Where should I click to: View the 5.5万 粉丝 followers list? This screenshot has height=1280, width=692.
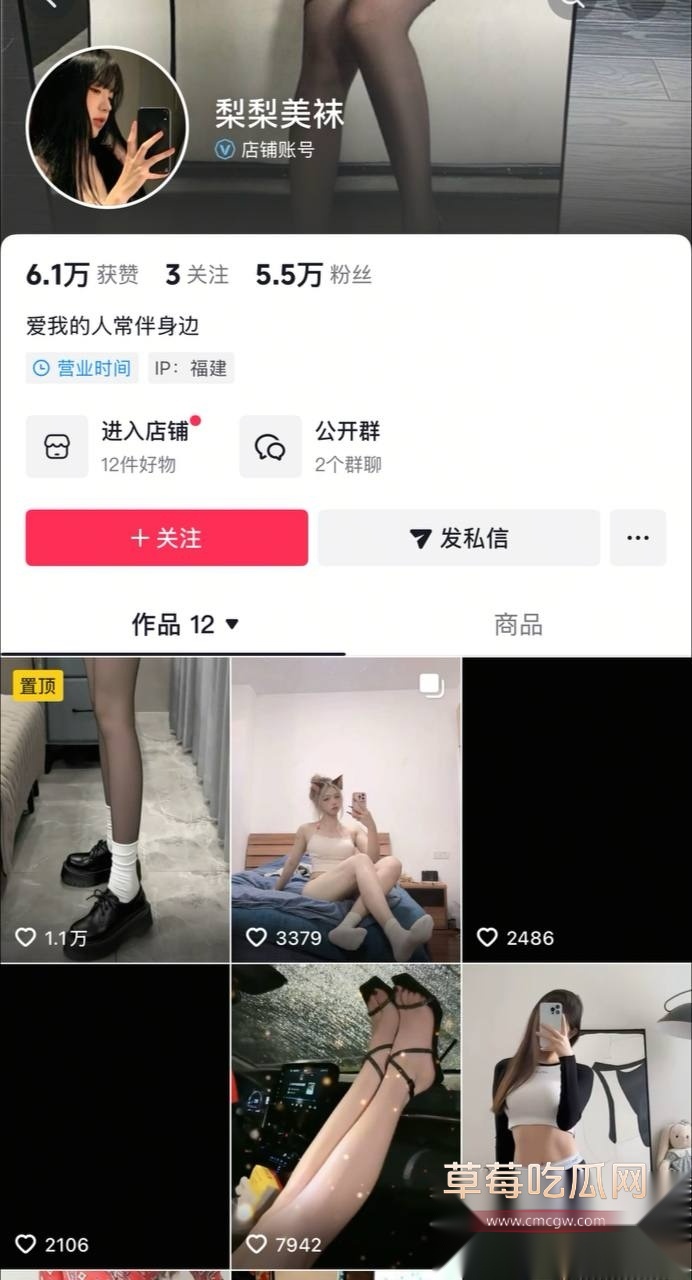point(313,275)
